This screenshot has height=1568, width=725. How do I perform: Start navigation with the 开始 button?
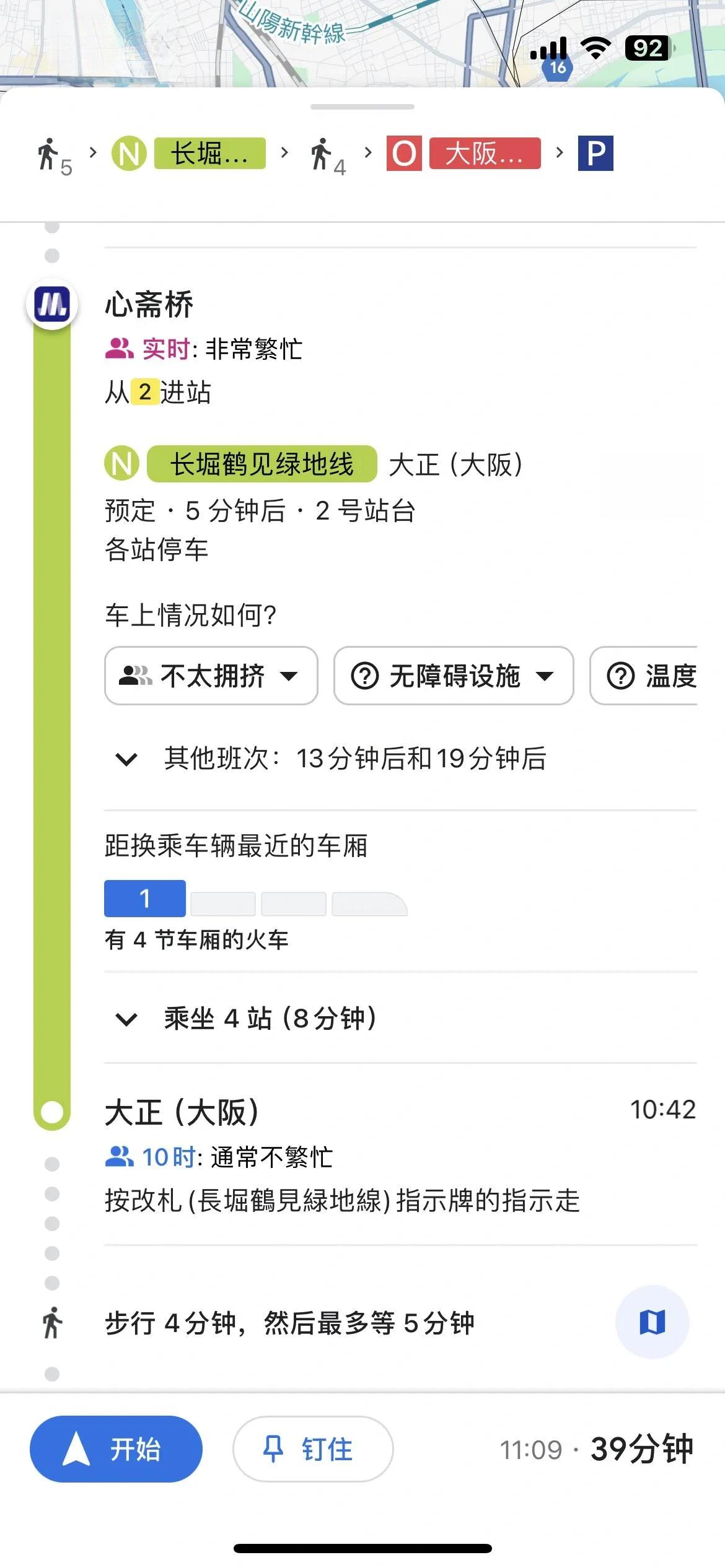click(116, 1449)
